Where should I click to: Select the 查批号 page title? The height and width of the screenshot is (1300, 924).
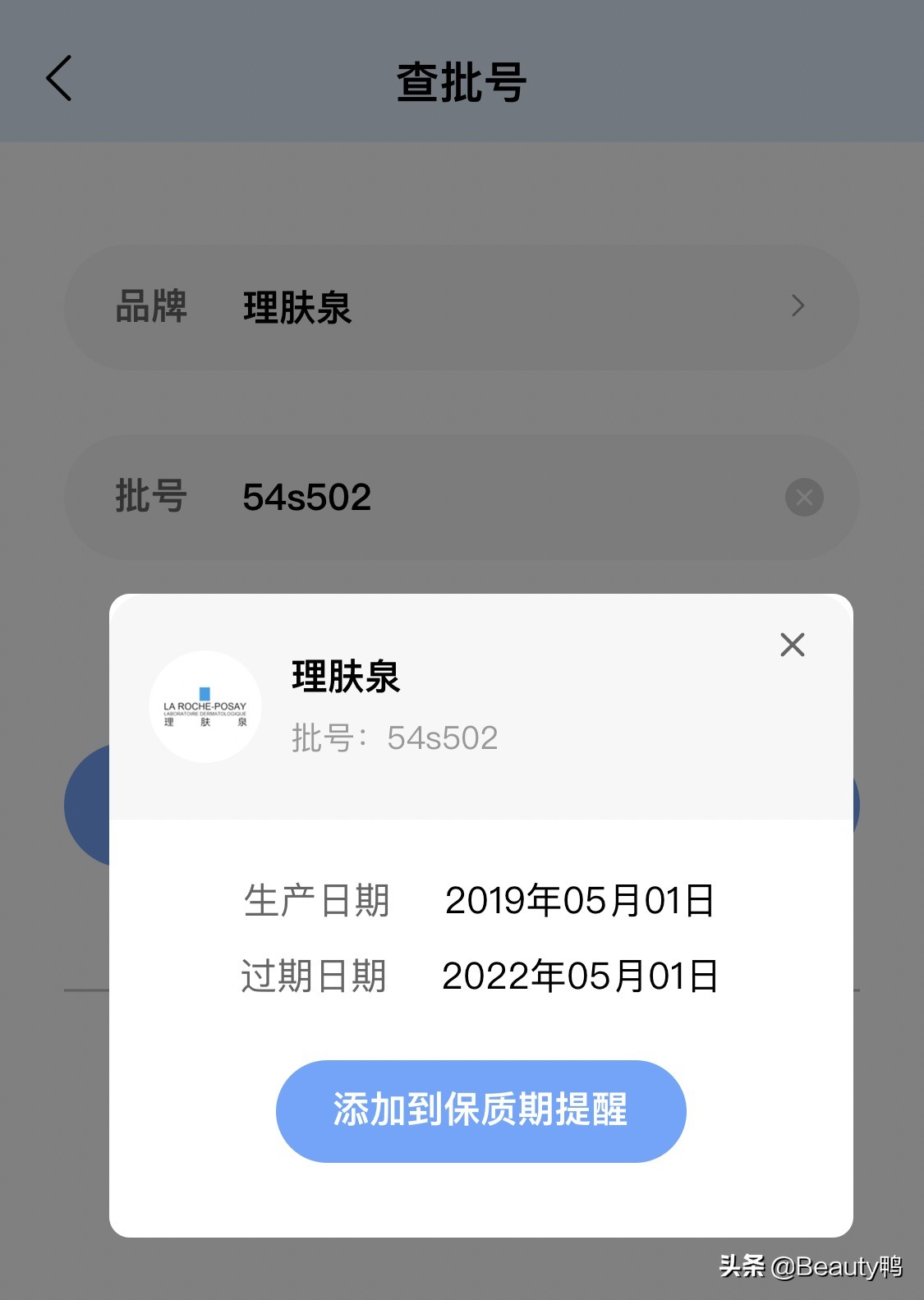[x=462, y=79]
